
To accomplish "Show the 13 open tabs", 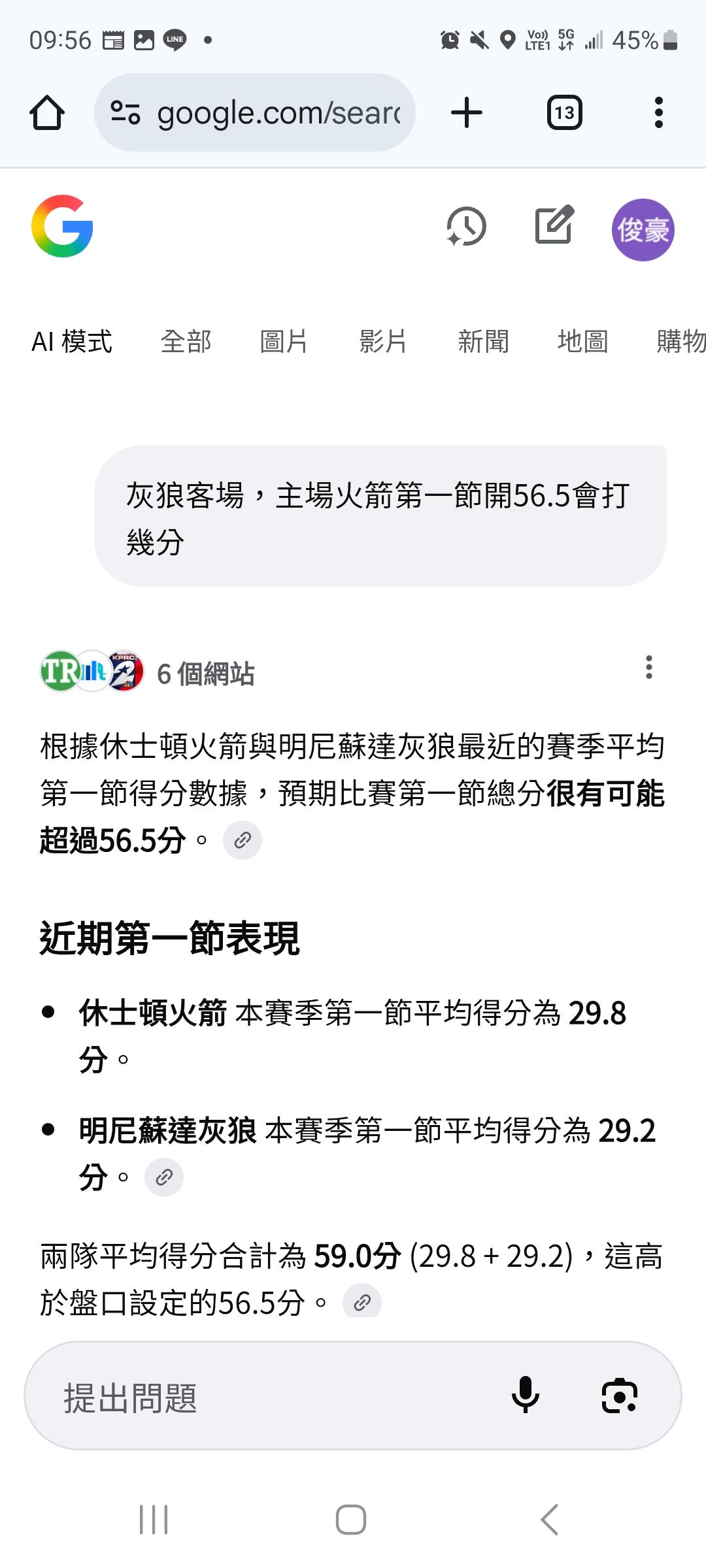I will (564, 113).
